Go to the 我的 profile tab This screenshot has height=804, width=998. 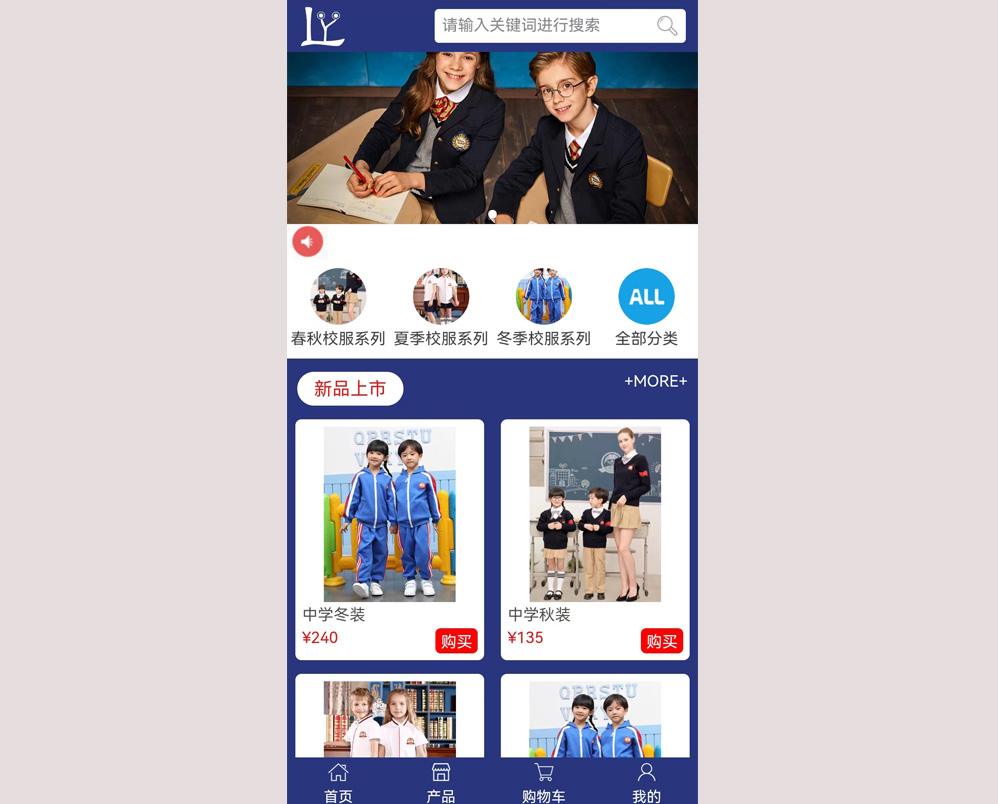point(646,782)
